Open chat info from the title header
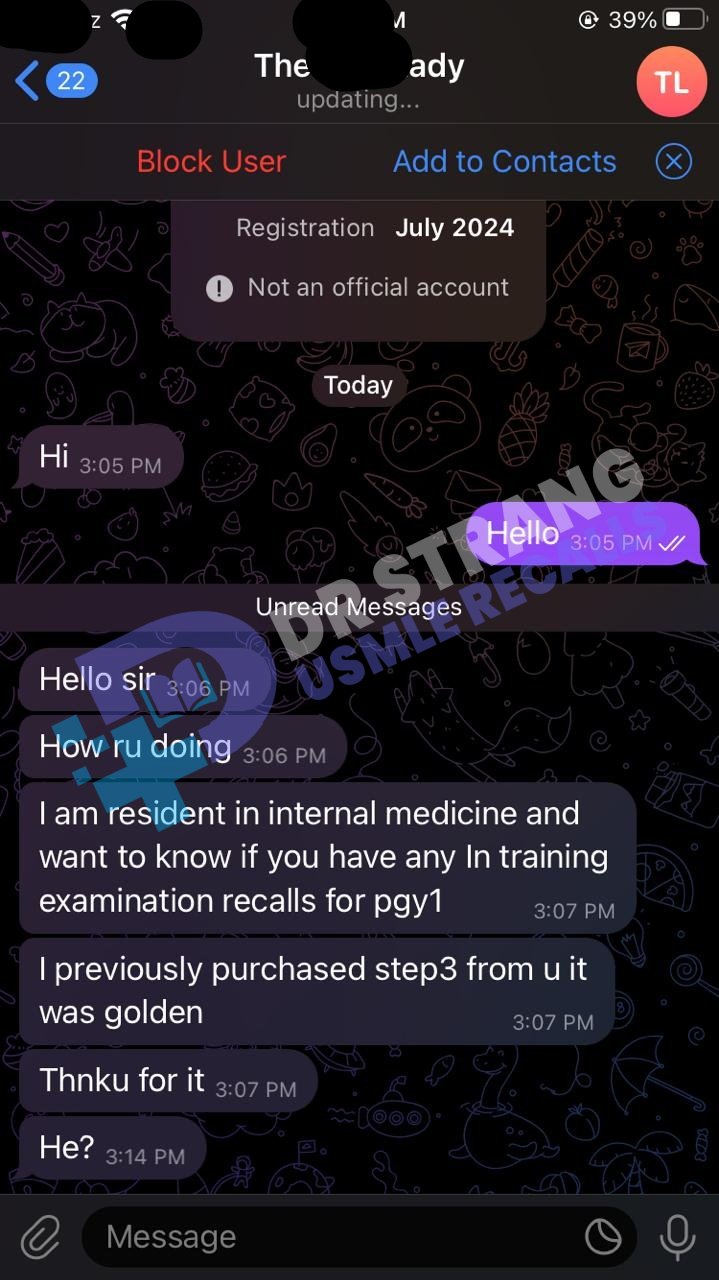Image resolution: width=719 pixels, height=1280 pixels. (359, 80)
